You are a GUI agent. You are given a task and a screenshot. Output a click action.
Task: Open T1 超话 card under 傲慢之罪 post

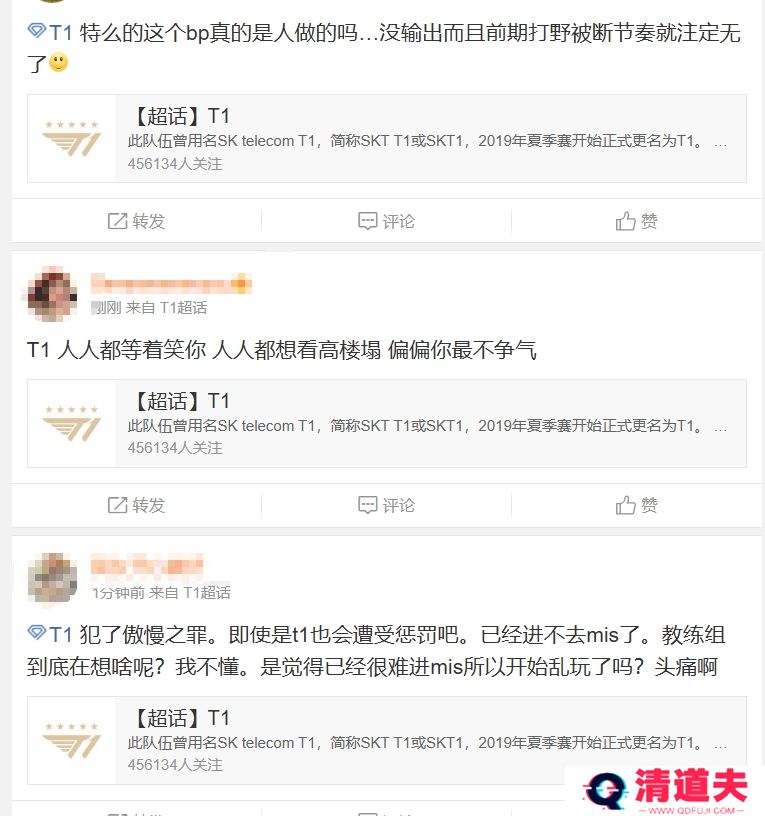(x=386, y=740)
